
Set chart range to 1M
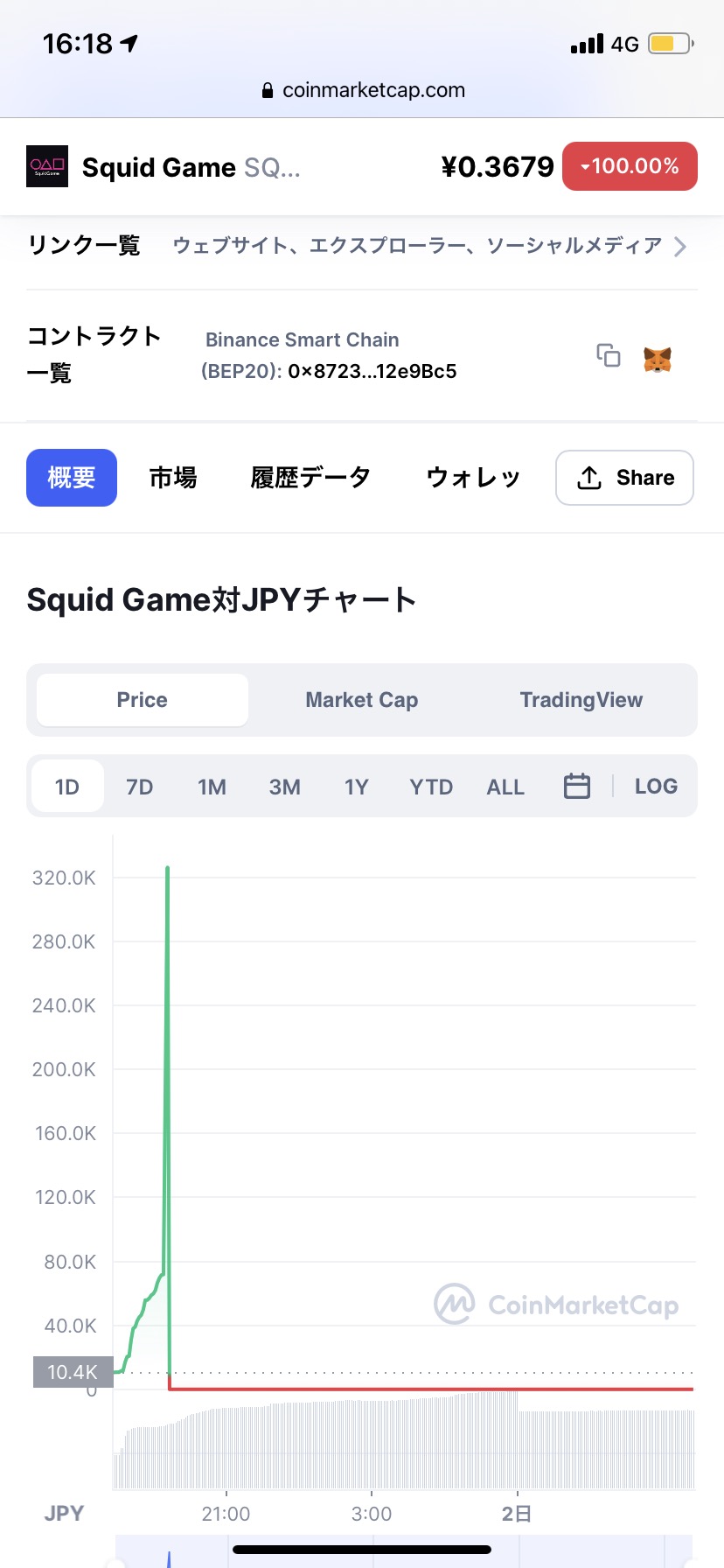point(212,787)
